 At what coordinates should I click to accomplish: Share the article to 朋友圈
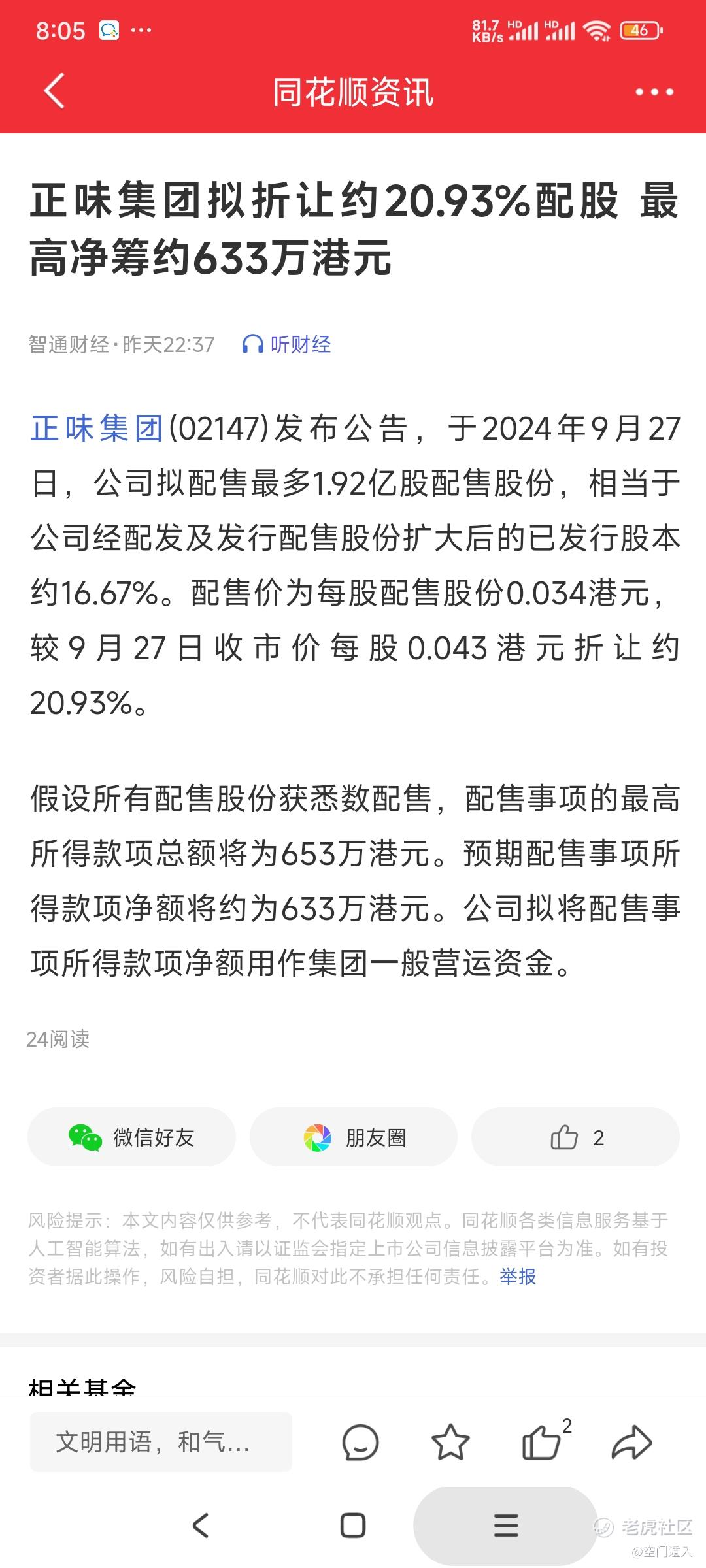(354, 1137)
